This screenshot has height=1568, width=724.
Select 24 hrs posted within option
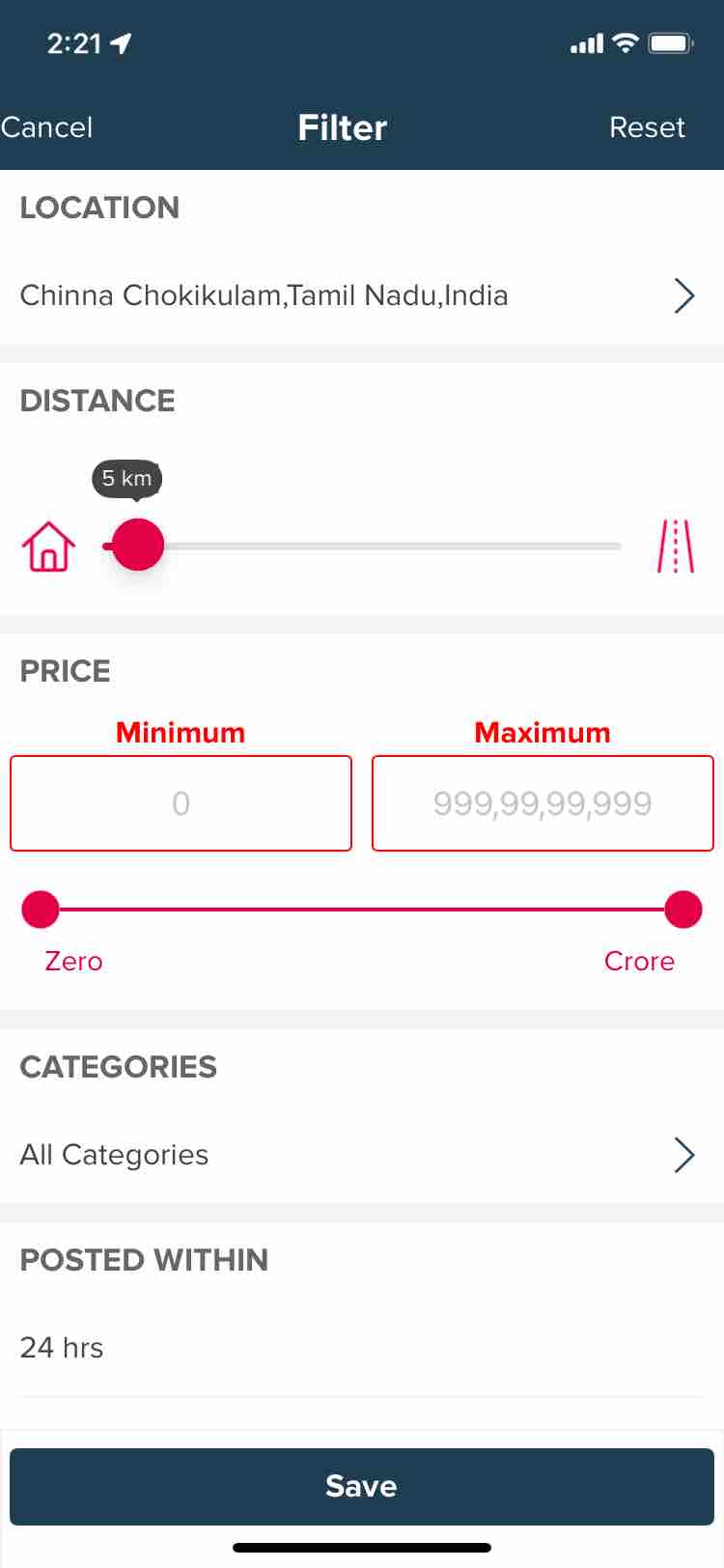[362, 1348]
